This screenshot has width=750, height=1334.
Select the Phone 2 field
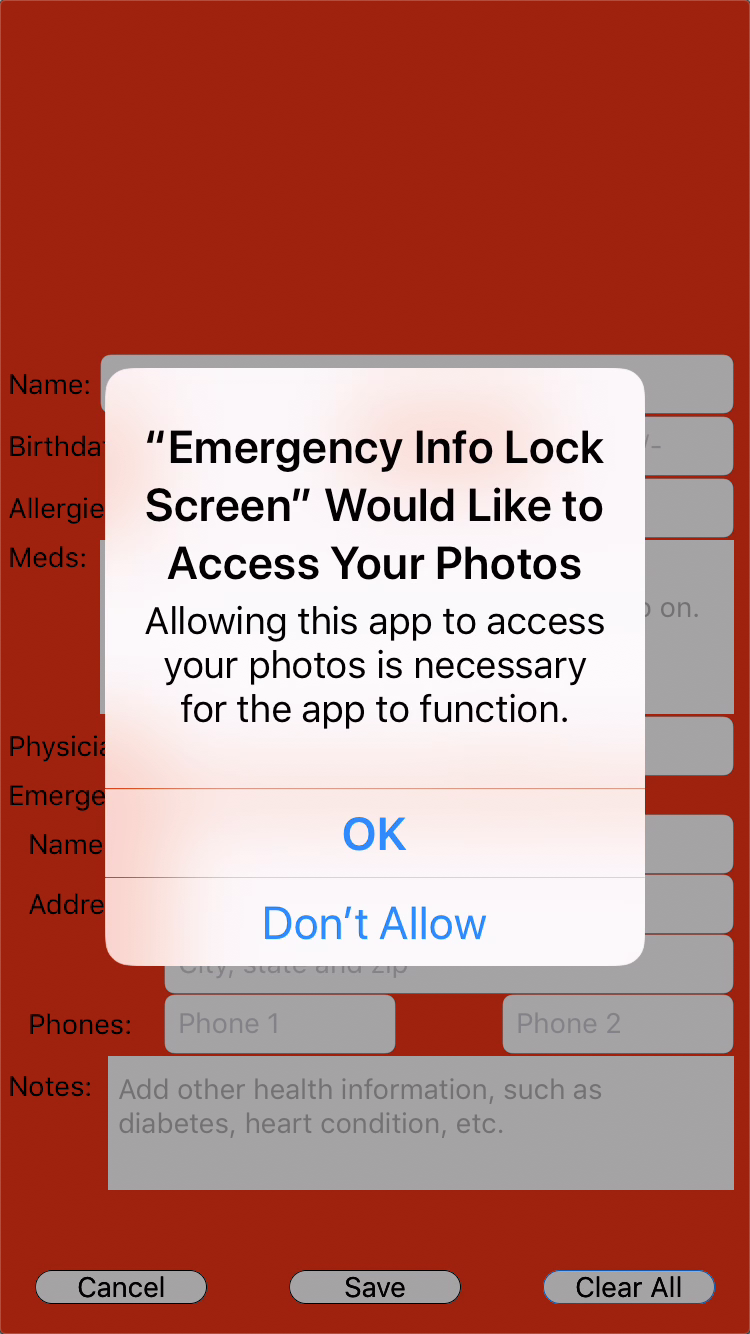pyautogui.click(x=617, y=1024)
